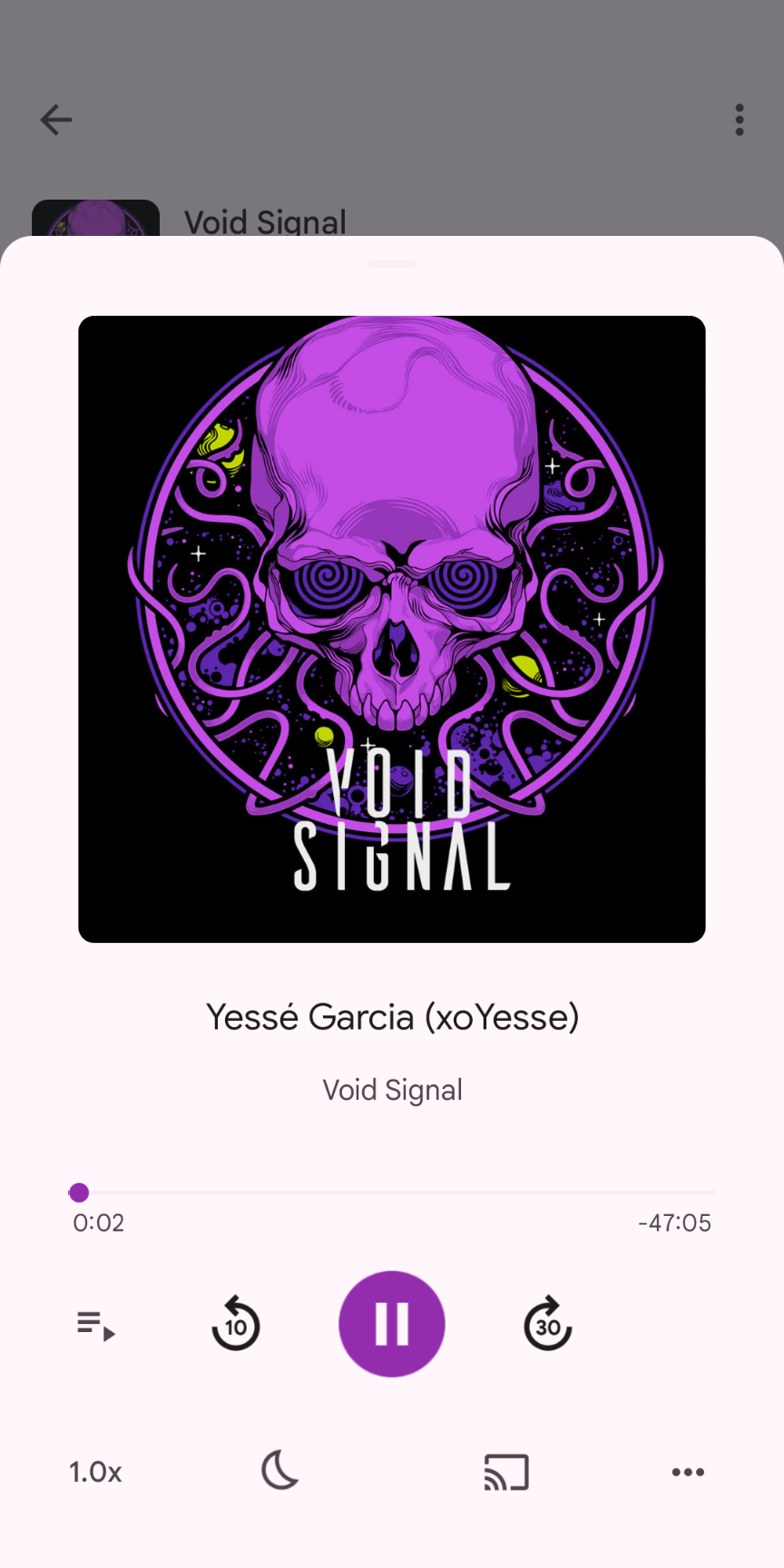Open the sleep timer moon icon
Viewport: 784px width, 1568px height.
pos(279,1471)
